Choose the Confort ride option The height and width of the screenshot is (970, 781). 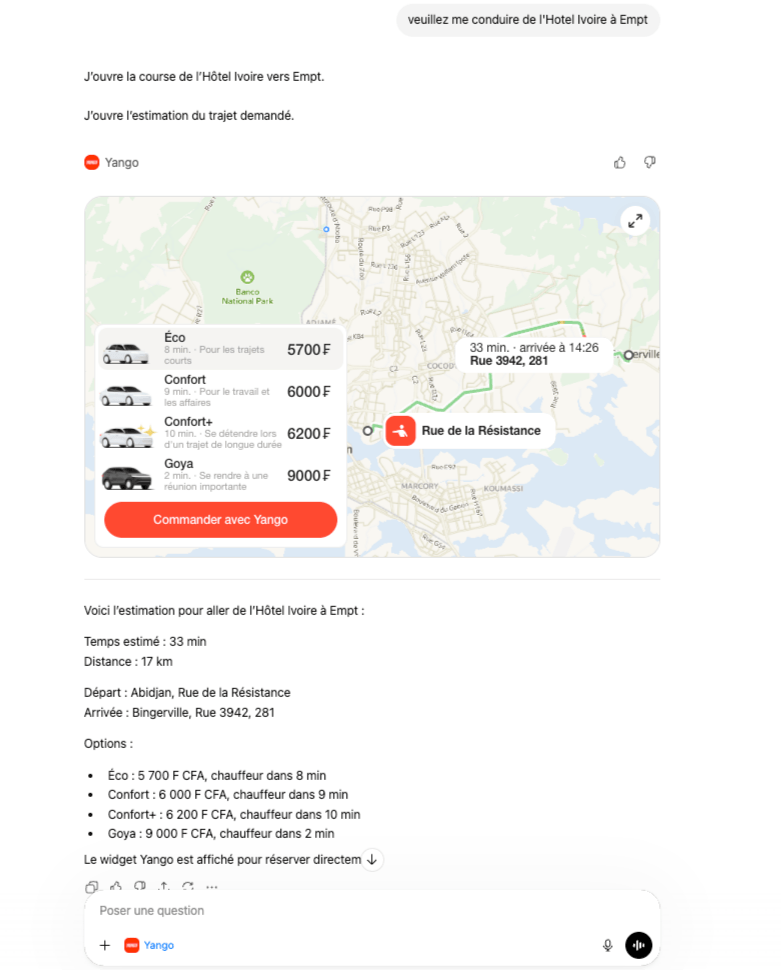pyautogui.click(x=220, y=392)
